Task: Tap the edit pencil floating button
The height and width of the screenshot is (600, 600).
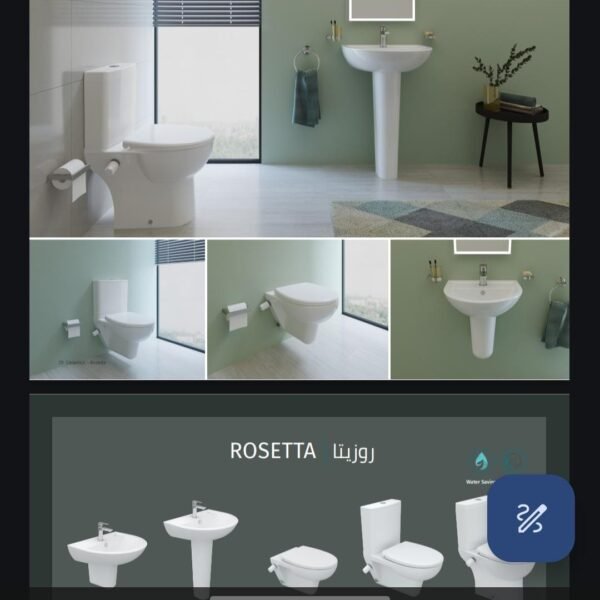Action: point(531,517)
